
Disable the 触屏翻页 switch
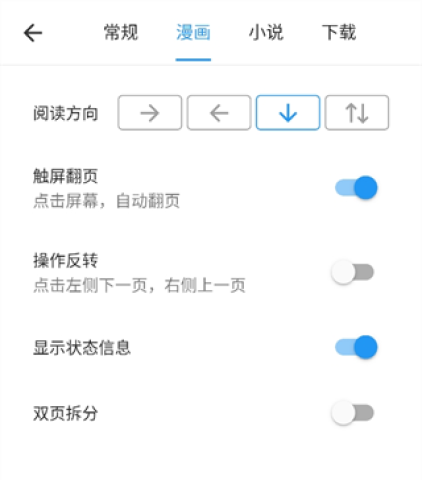tap(356, 188)
